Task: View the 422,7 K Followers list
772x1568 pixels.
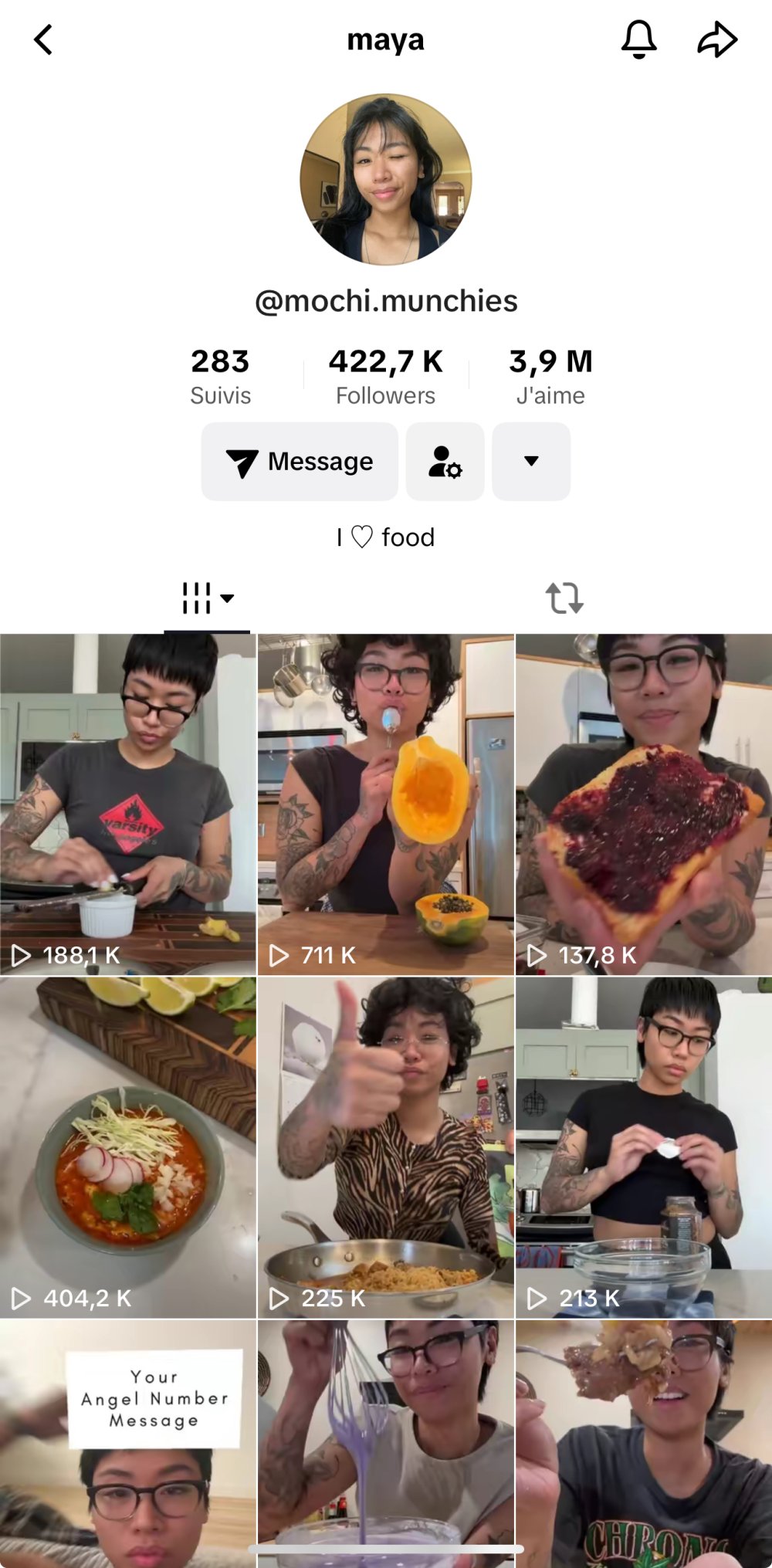Action: [385, 376]
